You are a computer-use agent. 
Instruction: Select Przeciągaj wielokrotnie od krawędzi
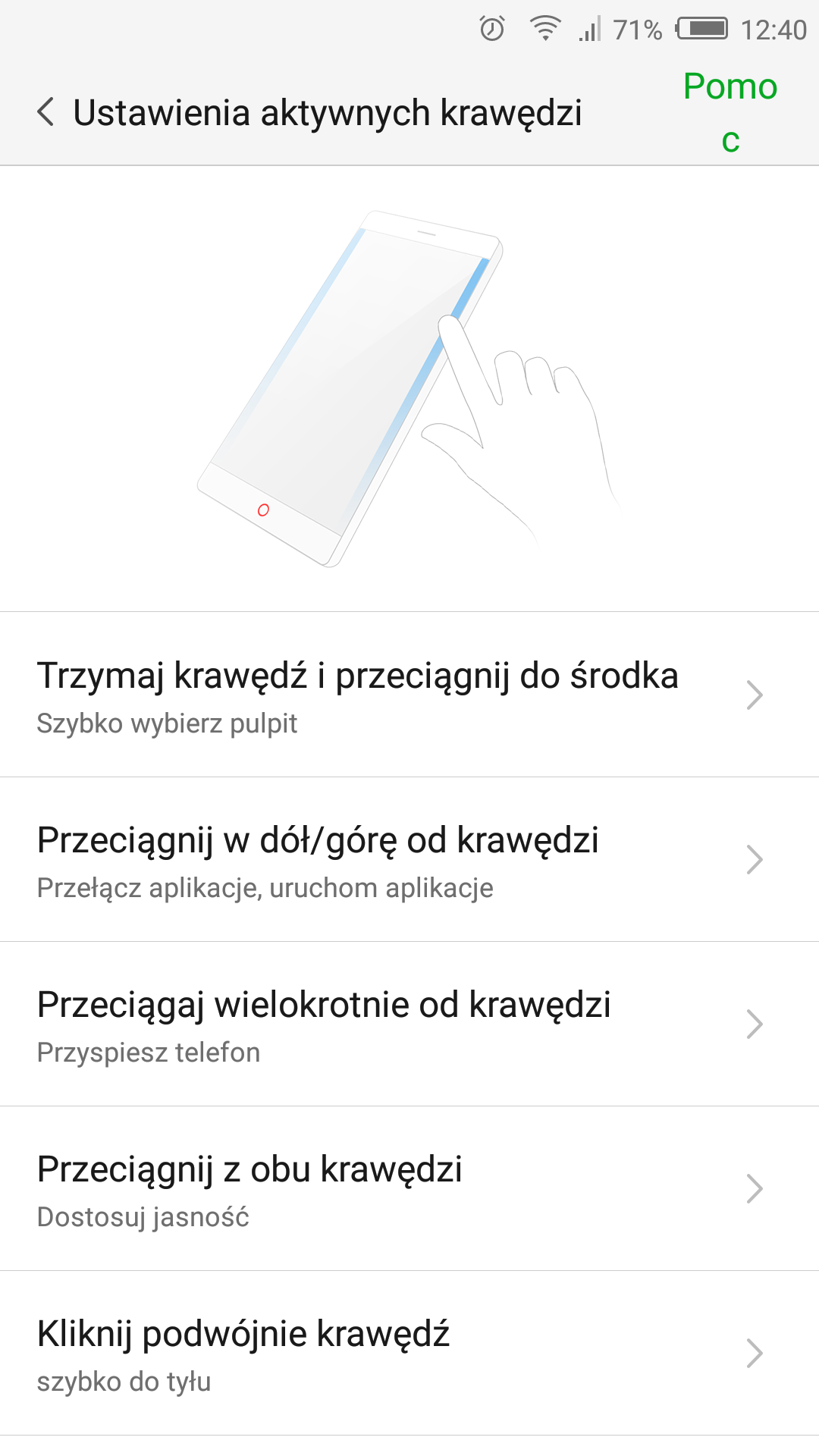point(409,1024)
